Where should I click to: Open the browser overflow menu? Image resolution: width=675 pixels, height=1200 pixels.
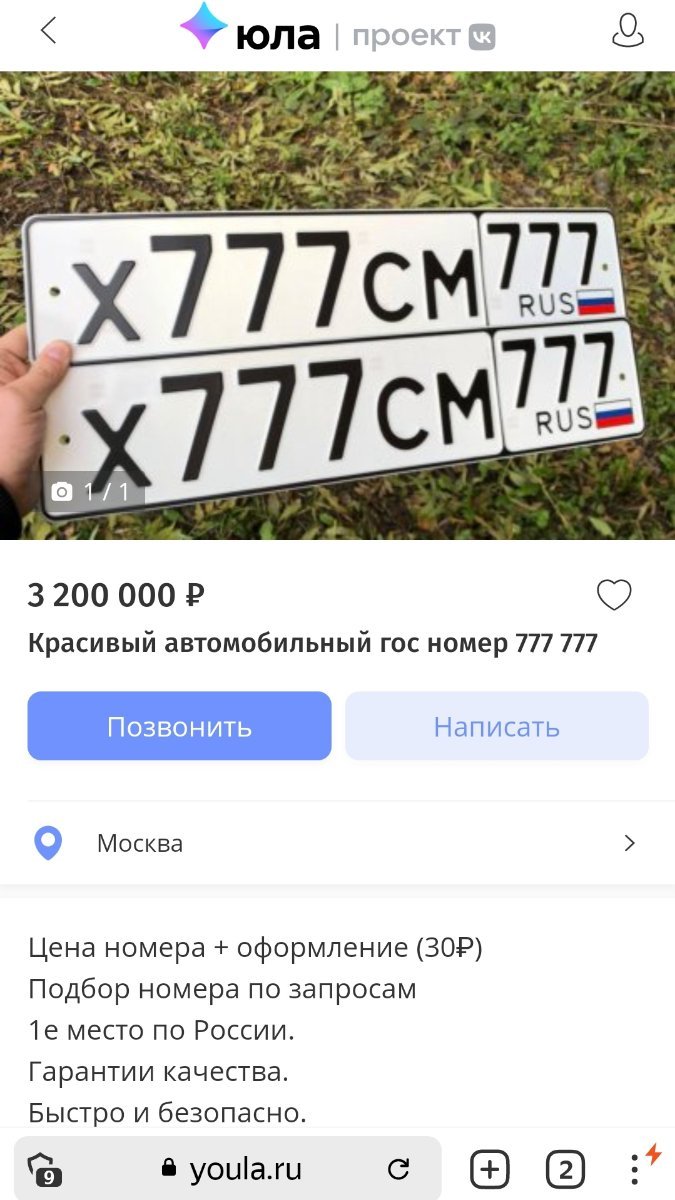[x=636, y=1168]
